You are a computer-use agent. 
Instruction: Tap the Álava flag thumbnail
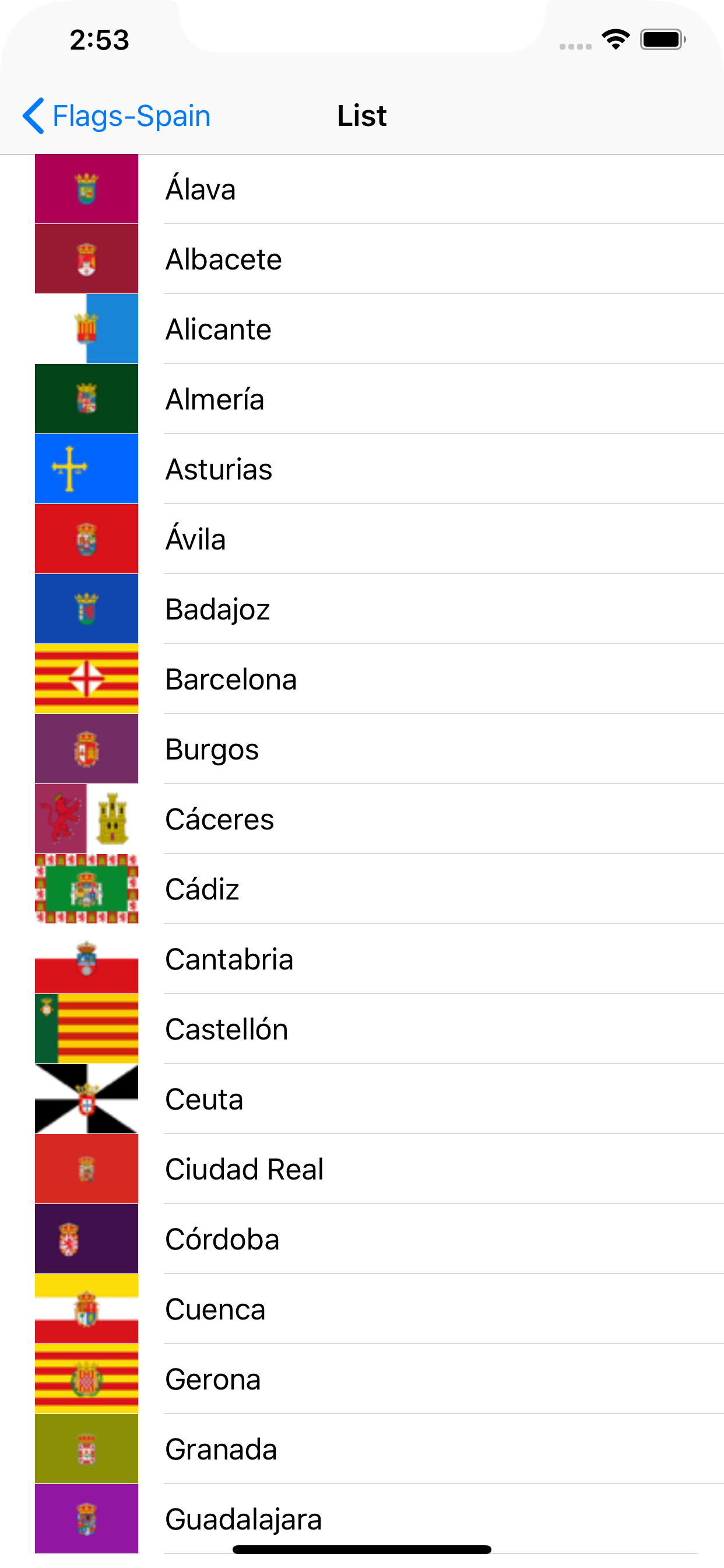tap(86, 188)
